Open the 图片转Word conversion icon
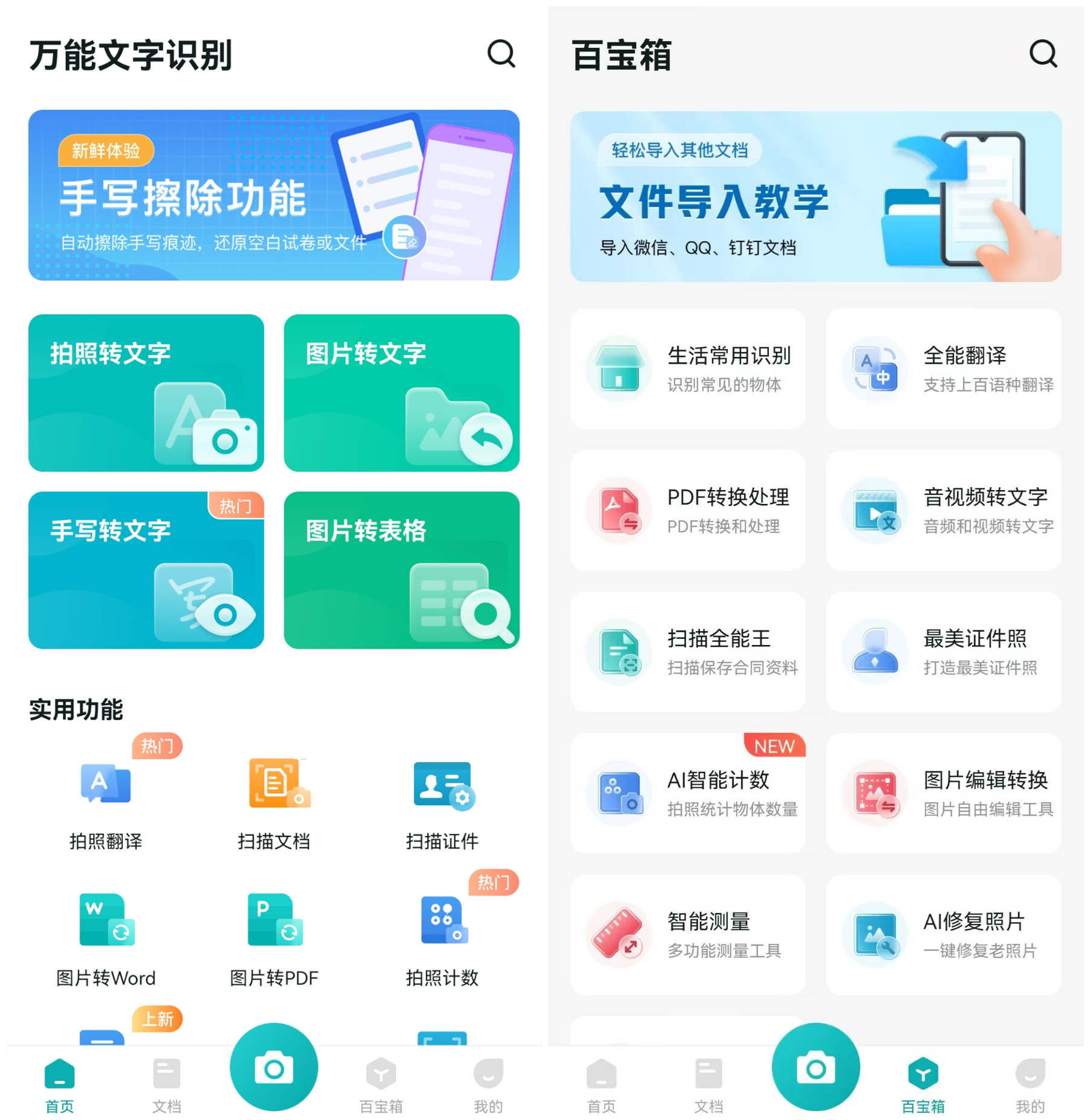 coord(105,923)
